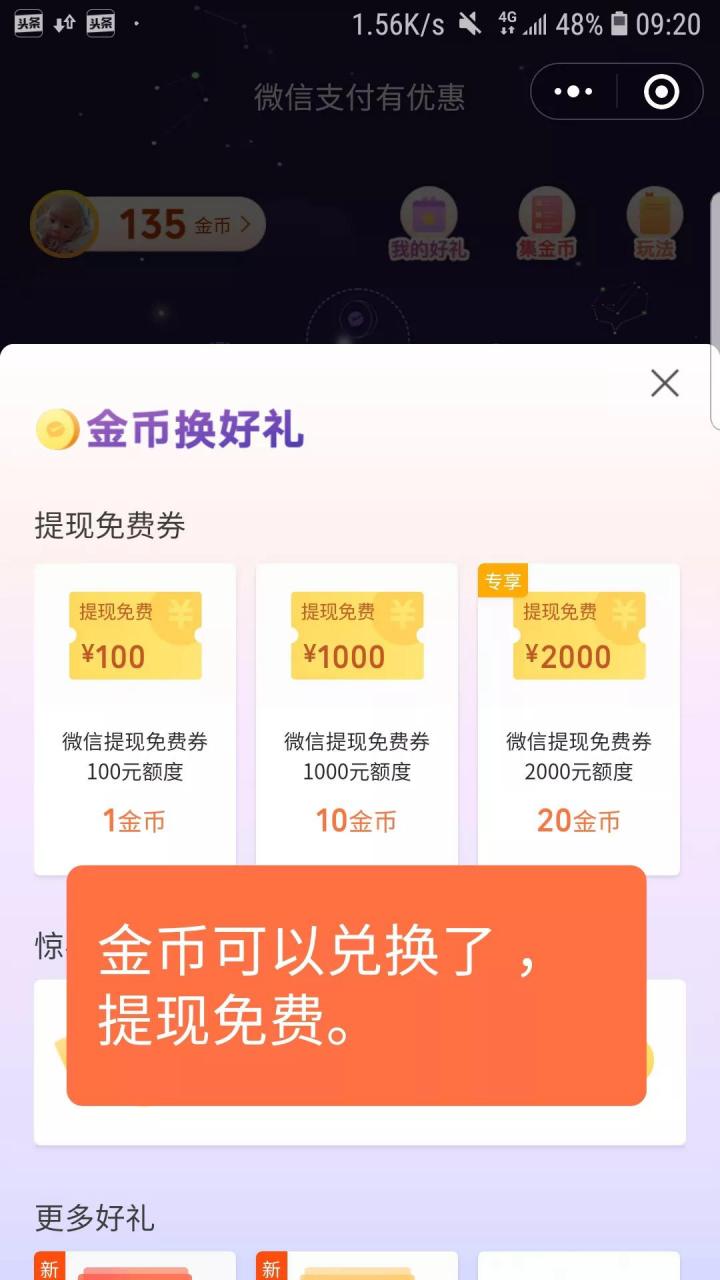Viewport: 720px width, 1280px height.
Task: Redeem the 100元 voucher for 1金币
Action: point(134,819)
